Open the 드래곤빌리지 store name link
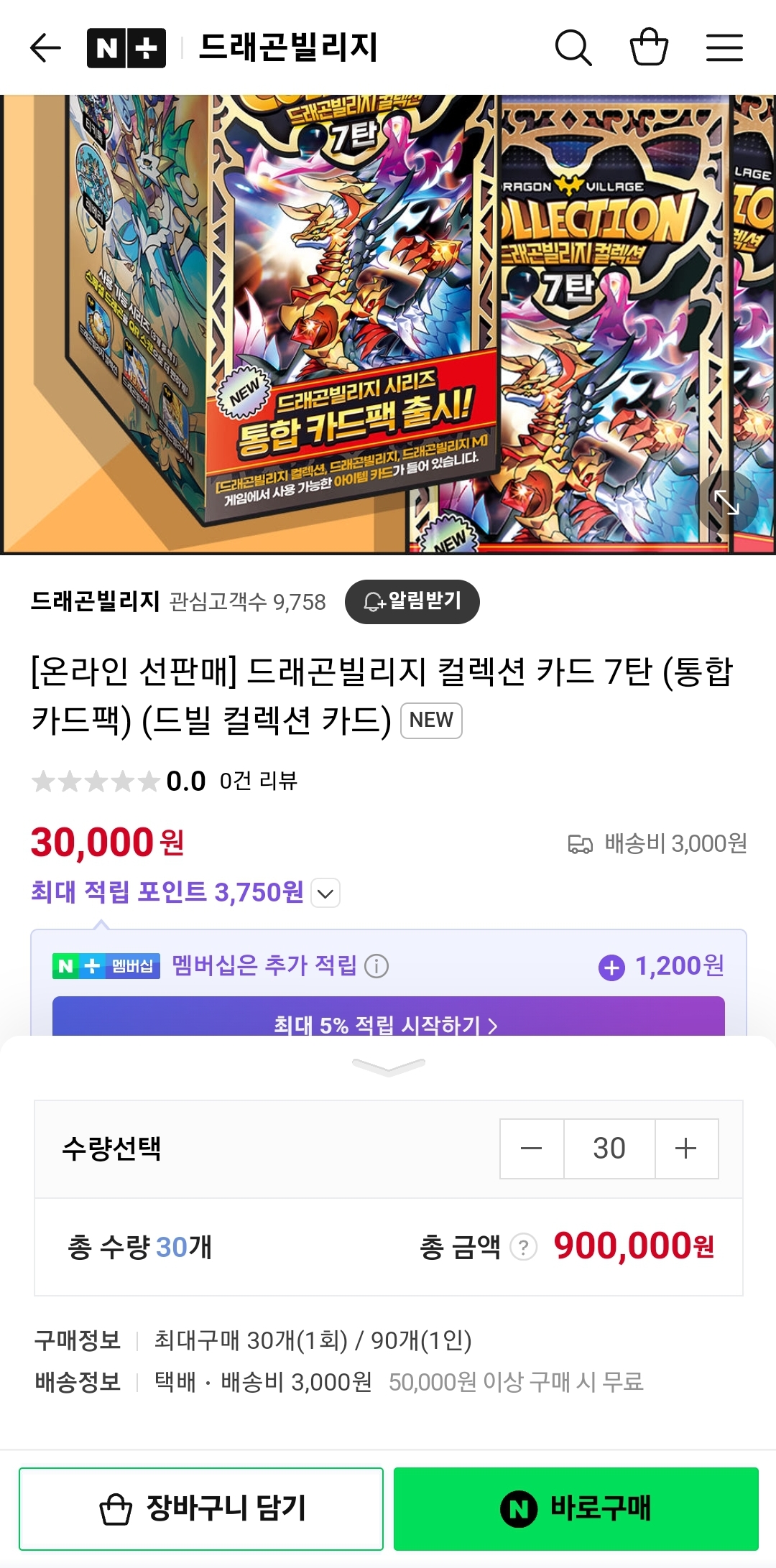The image size is (776, 1568). click(95, 601)
